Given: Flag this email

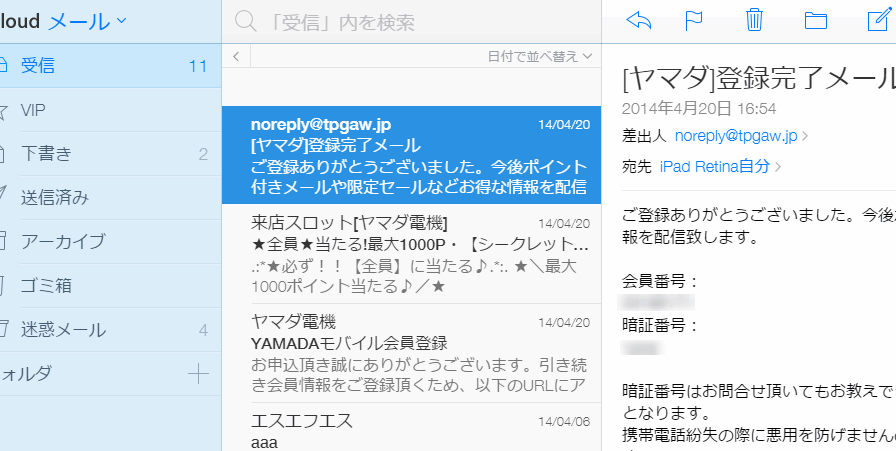Looking at the screenshot, I should click(693, 20).
